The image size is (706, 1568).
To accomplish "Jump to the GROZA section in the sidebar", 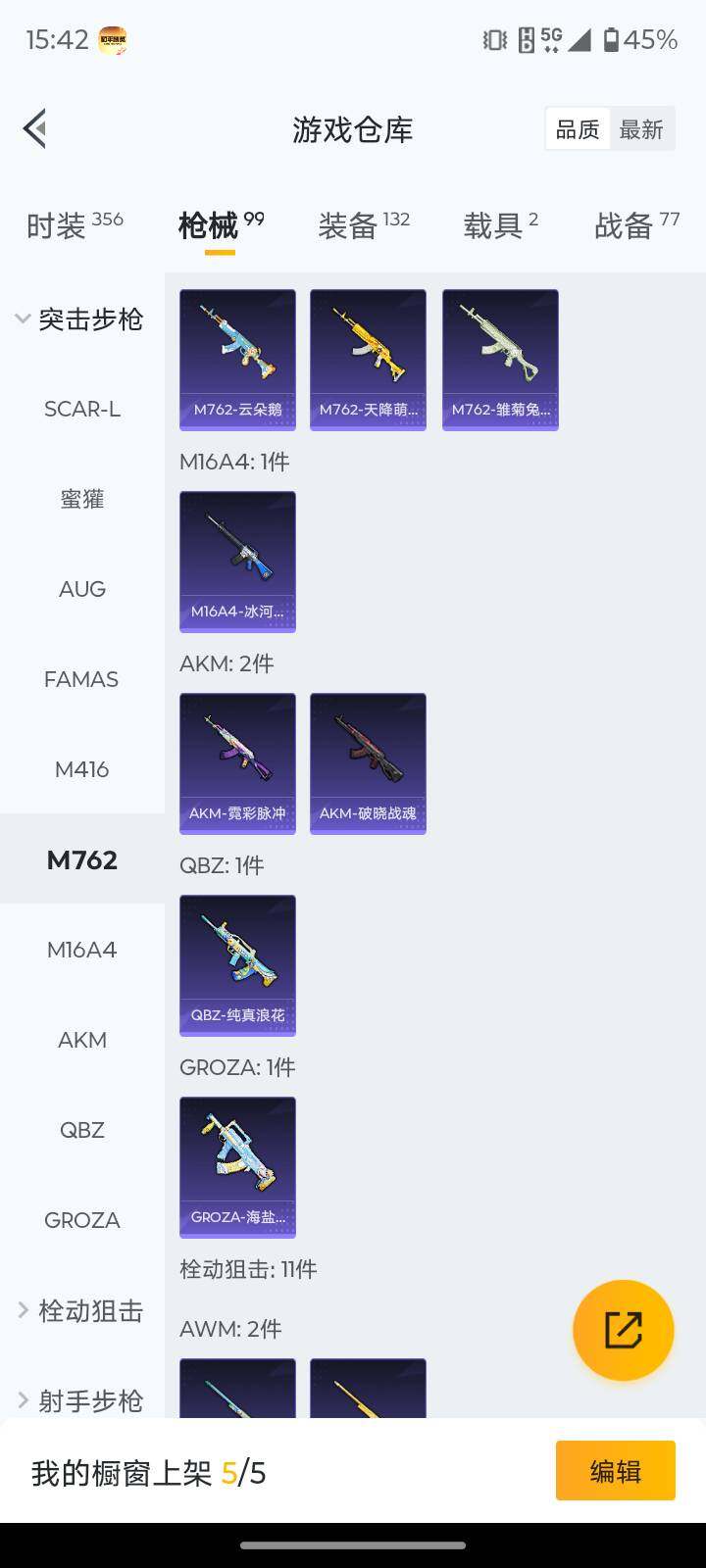I will pyautogui.click(x=82, y=1220).
